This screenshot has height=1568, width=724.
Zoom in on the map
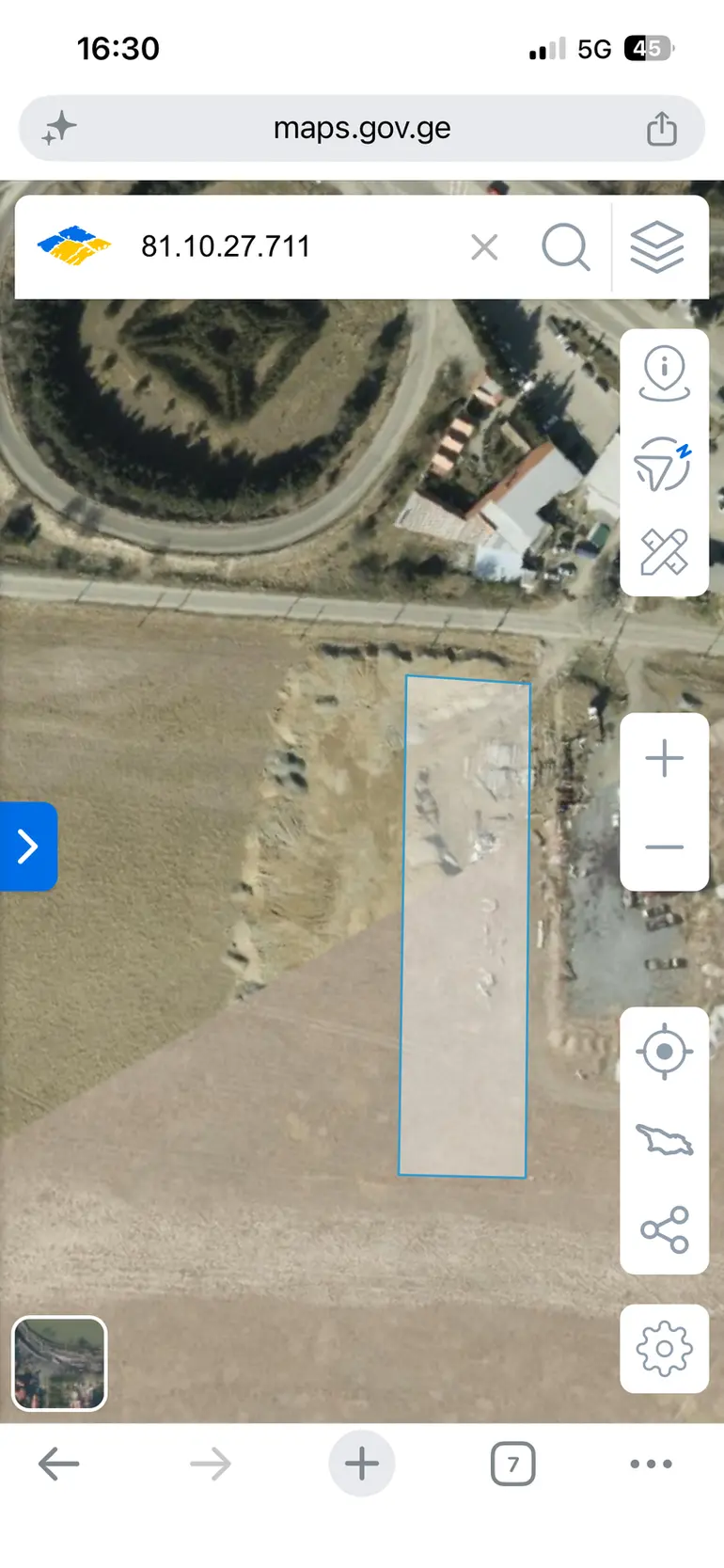click(x=665, y=757)
